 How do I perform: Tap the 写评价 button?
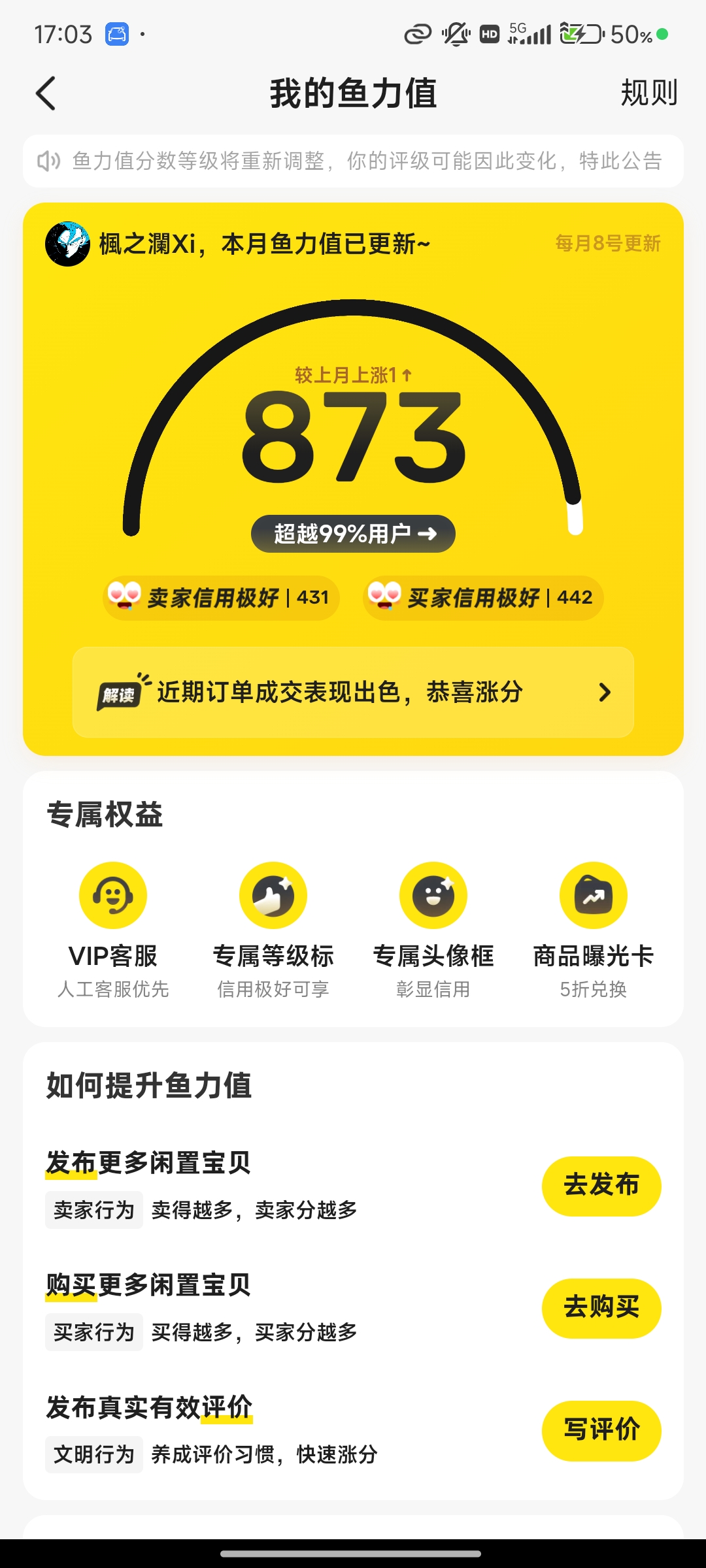pos(601,1430)
